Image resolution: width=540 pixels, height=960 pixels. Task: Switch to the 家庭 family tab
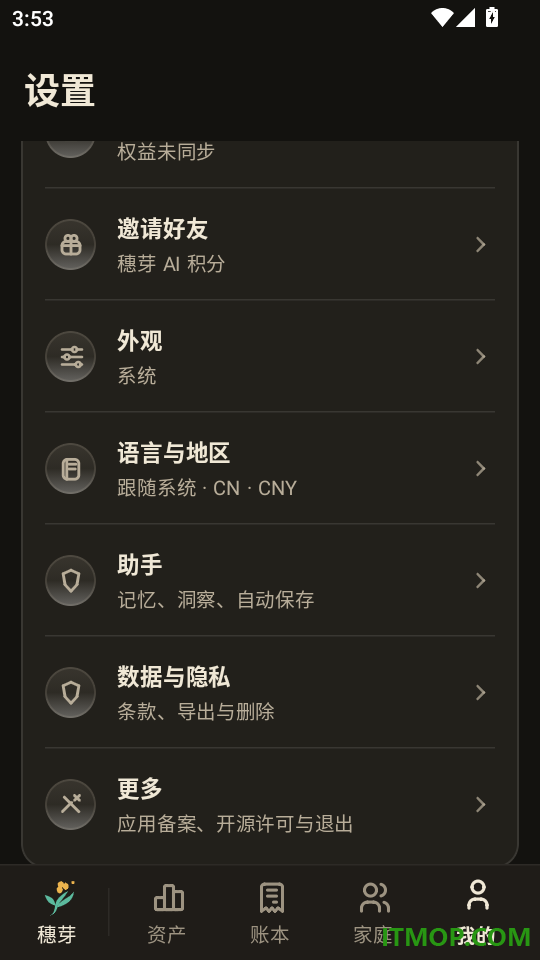pos(373,912)
